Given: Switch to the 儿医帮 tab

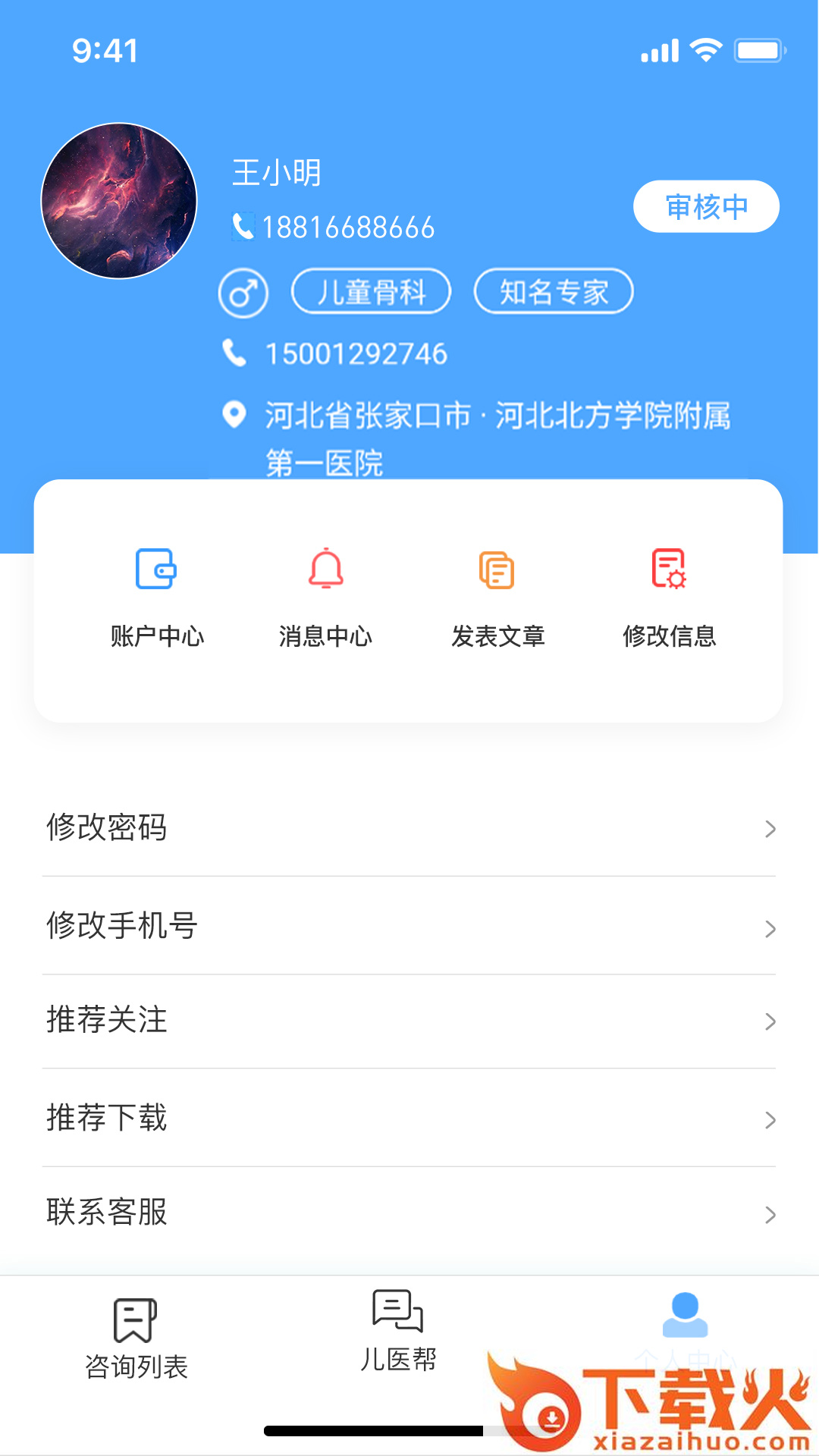Looking at the screenshot, I should tap(398, 1332).
